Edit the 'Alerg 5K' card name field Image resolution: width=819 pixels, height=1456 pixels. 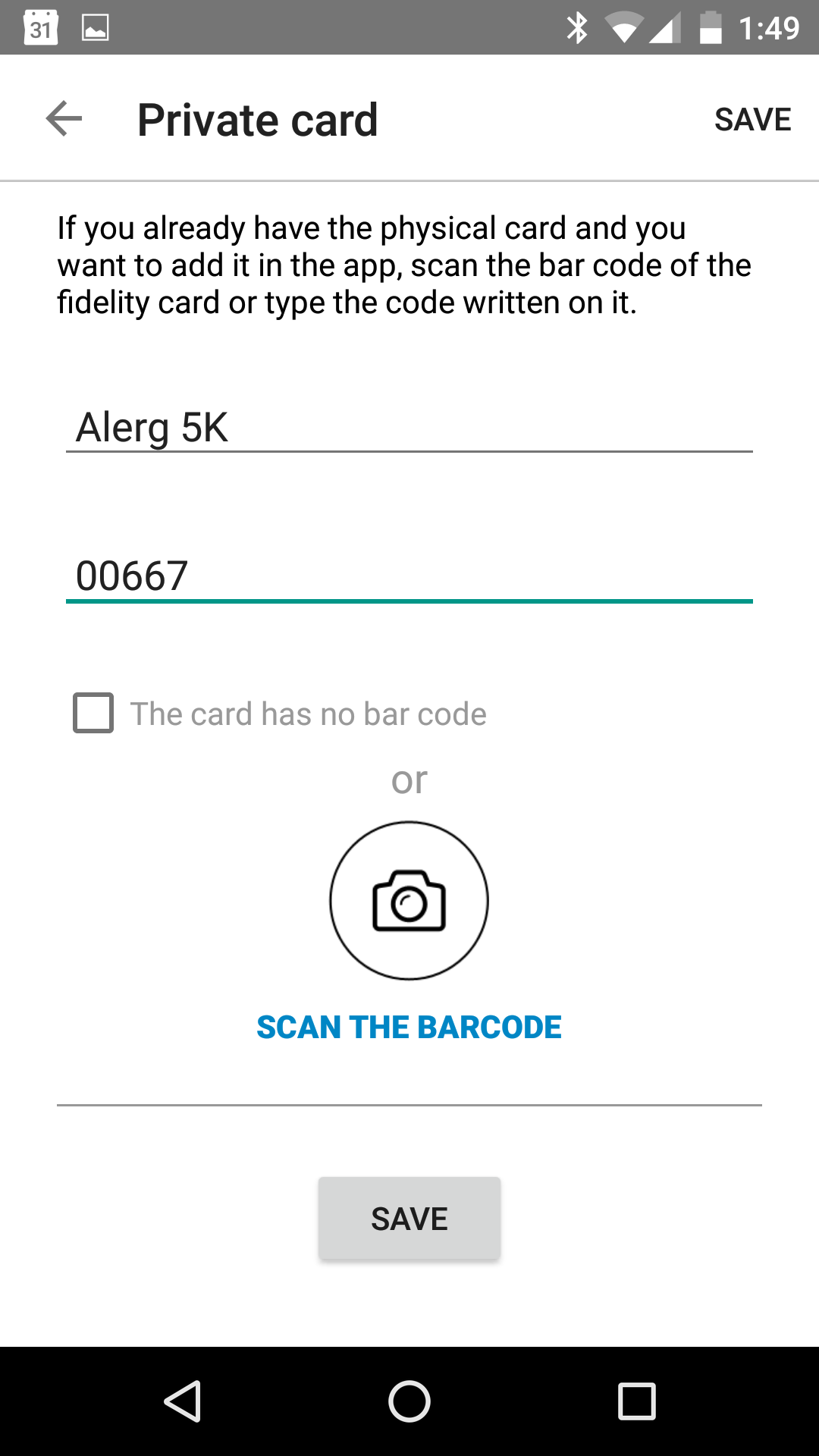[x=409, y=427]
